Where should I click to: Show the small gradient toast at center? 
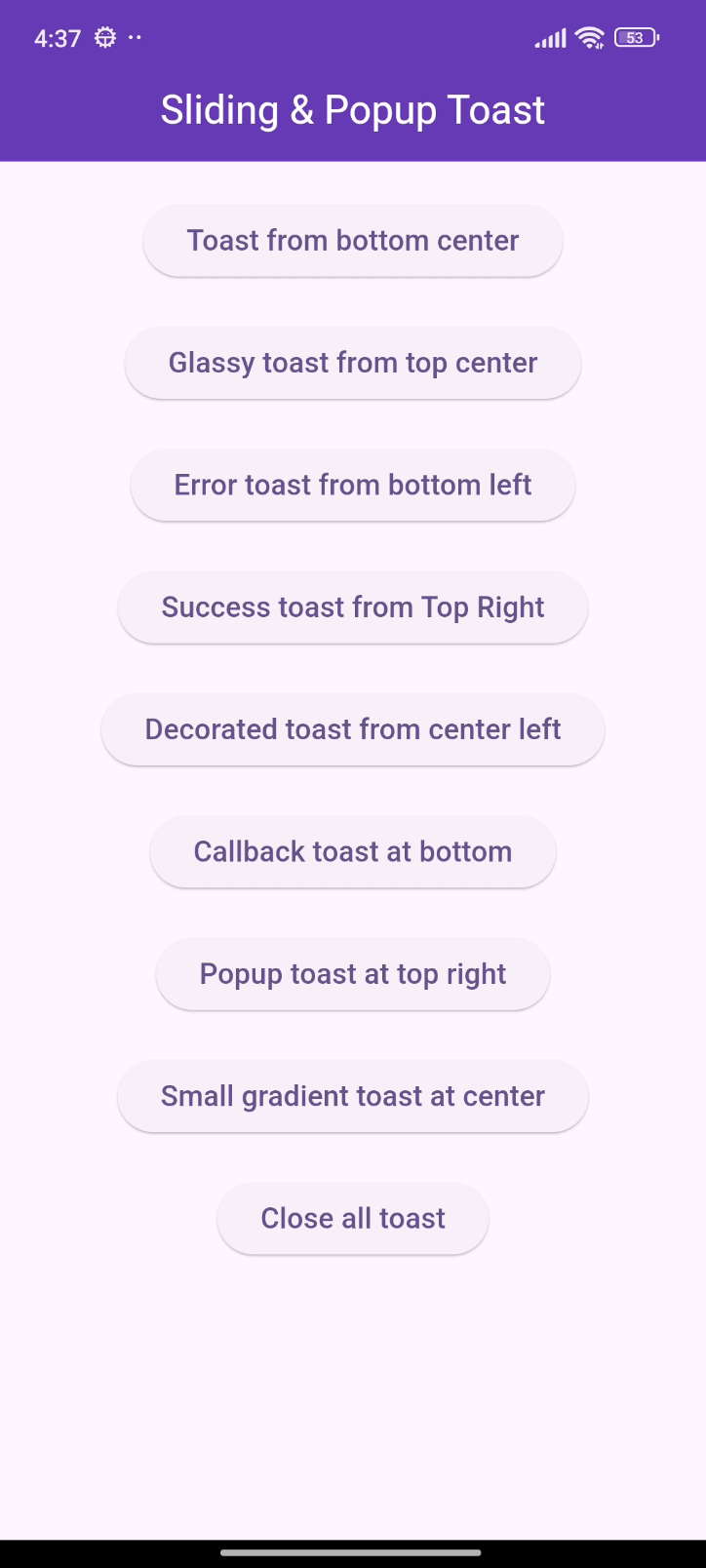353,1096
